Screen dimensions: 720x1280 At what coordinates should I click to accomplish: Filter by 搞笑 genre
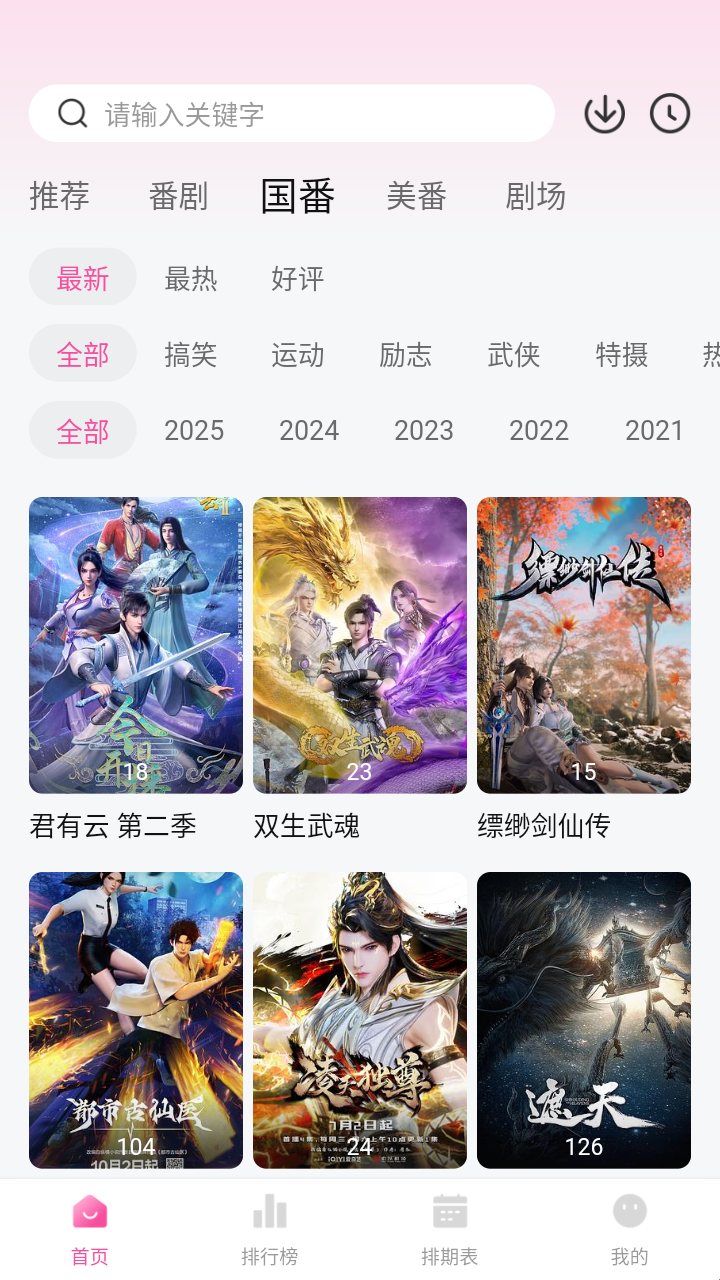(190, 355)
